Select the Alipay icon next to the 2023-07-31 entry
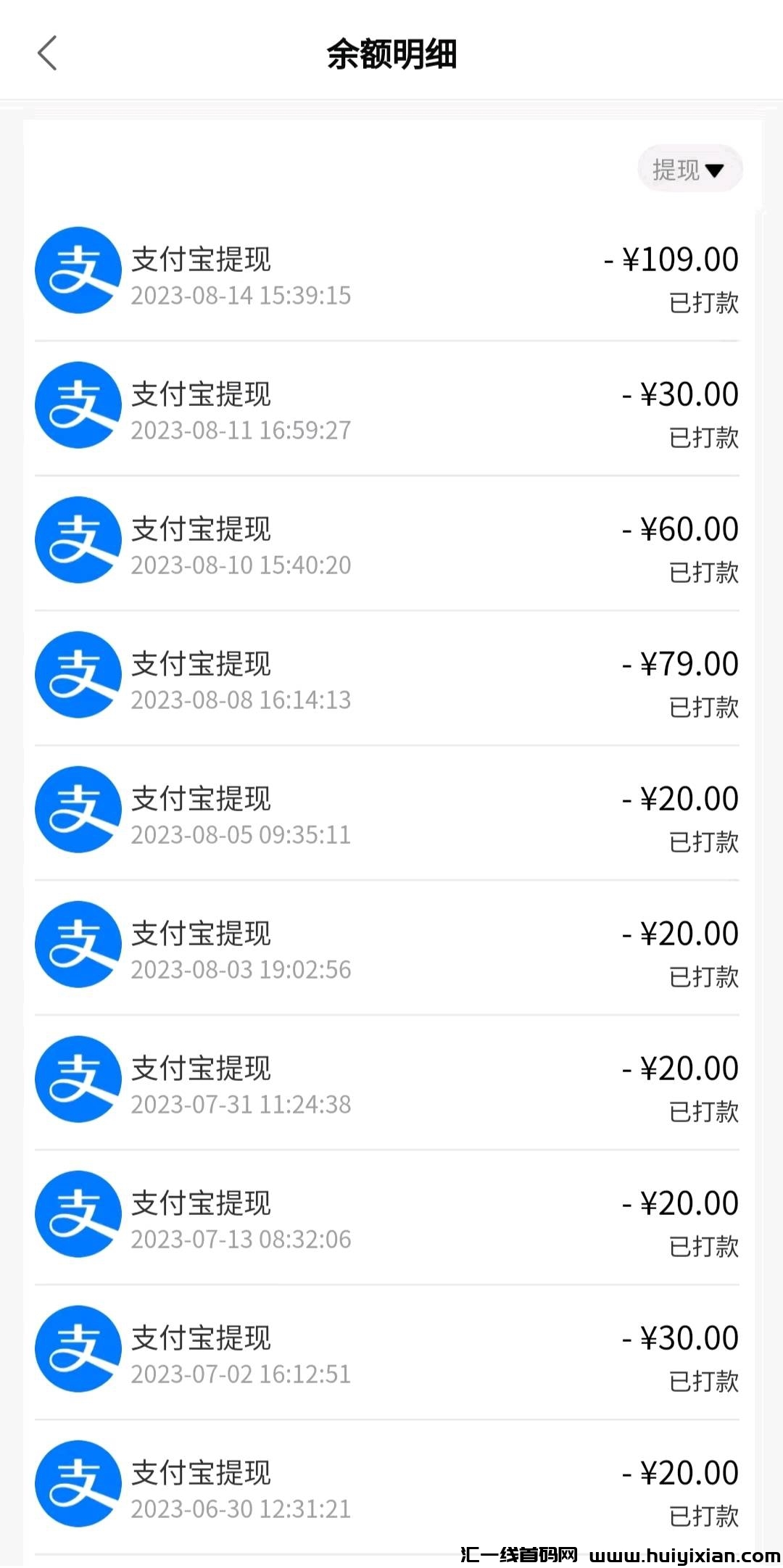Image resolution: width=783 pixels, height=1568 pixels. [78, 1079]
